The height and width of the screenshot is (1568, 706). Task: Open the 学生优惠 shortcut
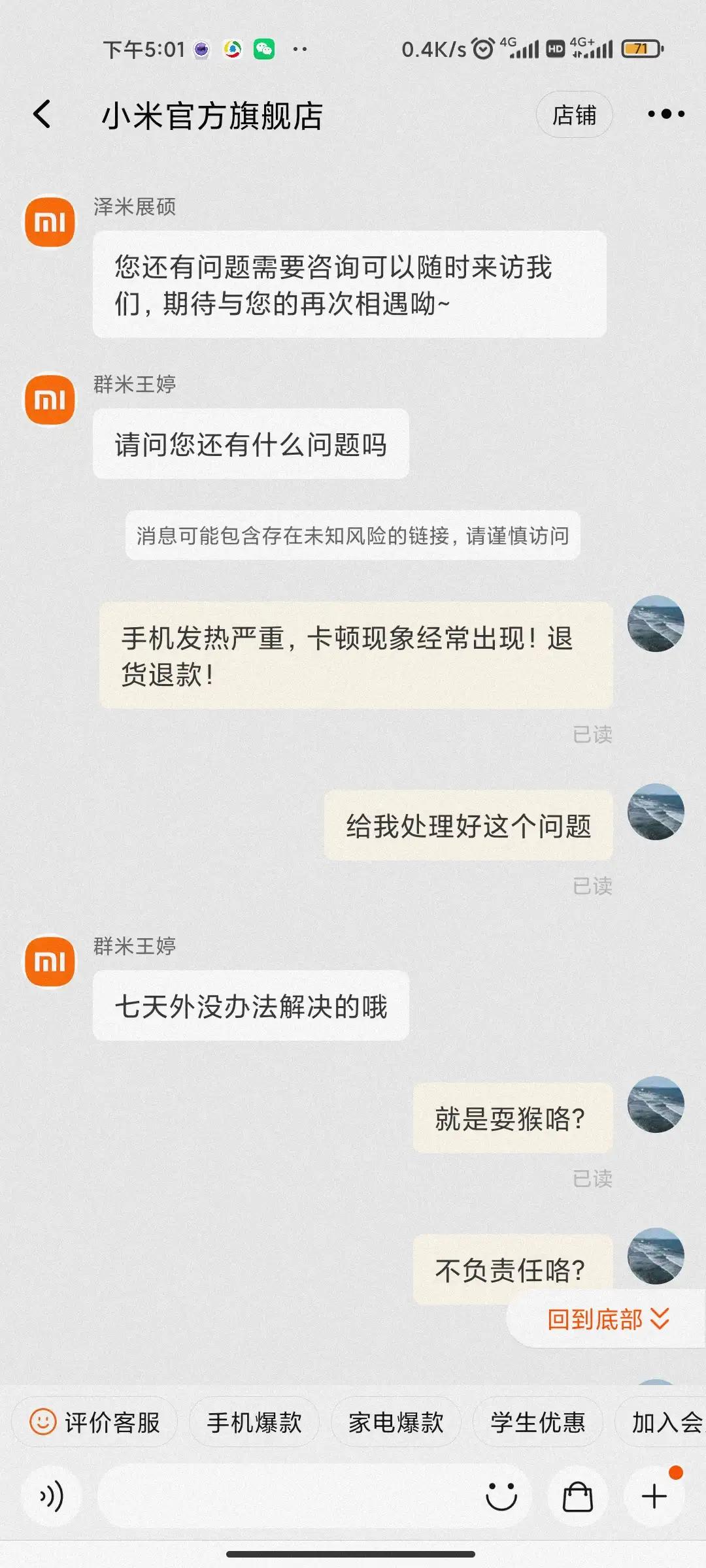[x=537, y=1422]
